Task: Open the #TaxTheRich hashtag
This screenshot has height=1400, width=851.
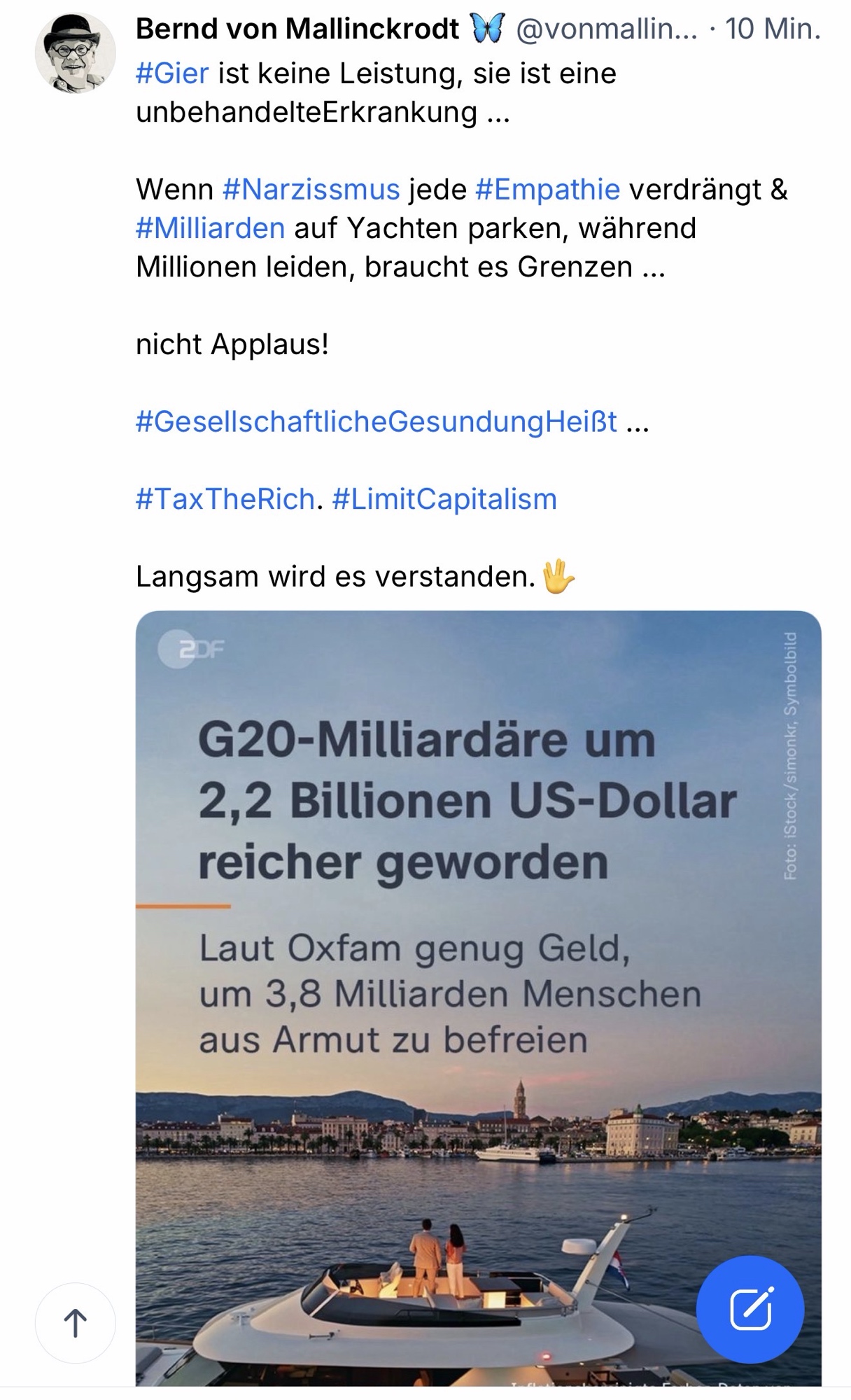Action: (225, 499)
